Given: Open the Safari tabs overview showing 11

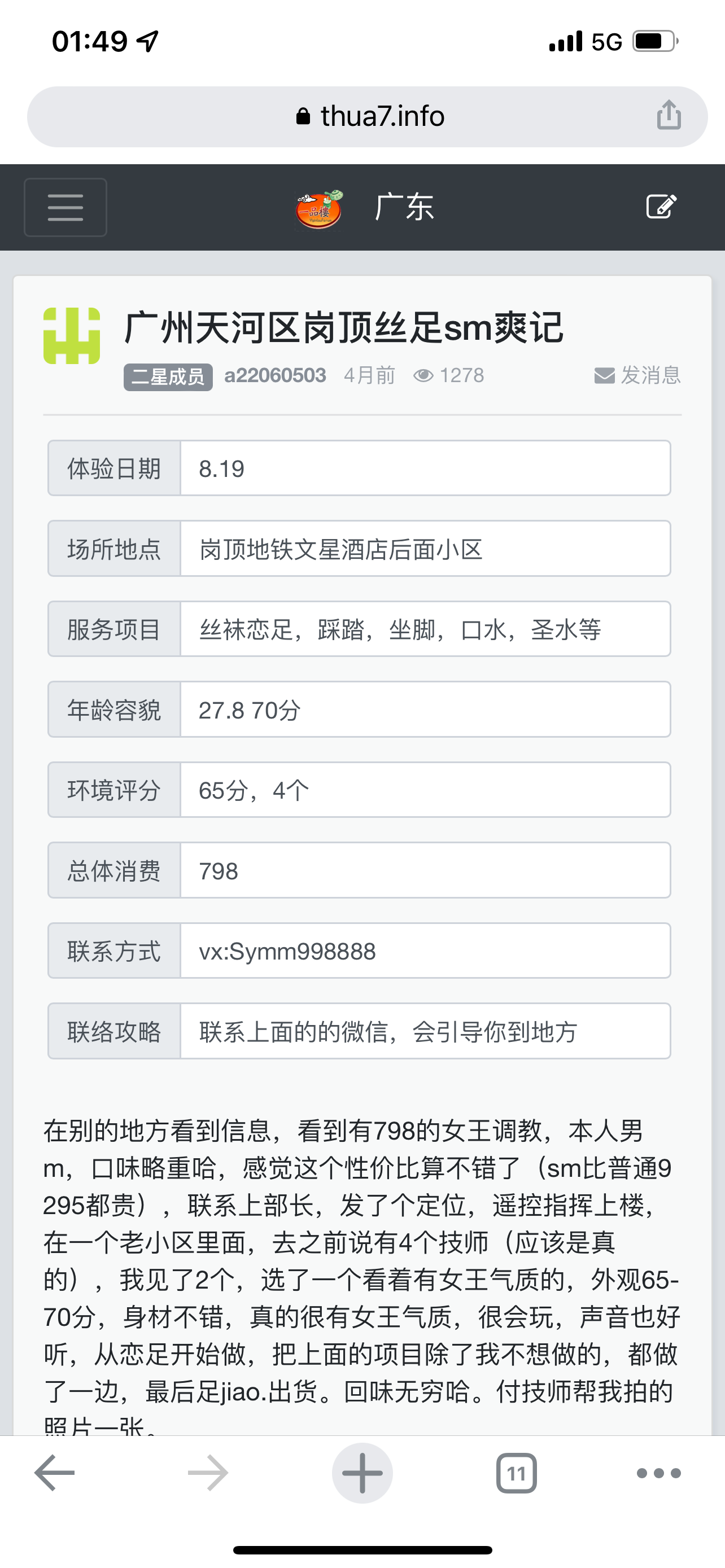Looking at the screenshot, I should (x=517, y=1473).
